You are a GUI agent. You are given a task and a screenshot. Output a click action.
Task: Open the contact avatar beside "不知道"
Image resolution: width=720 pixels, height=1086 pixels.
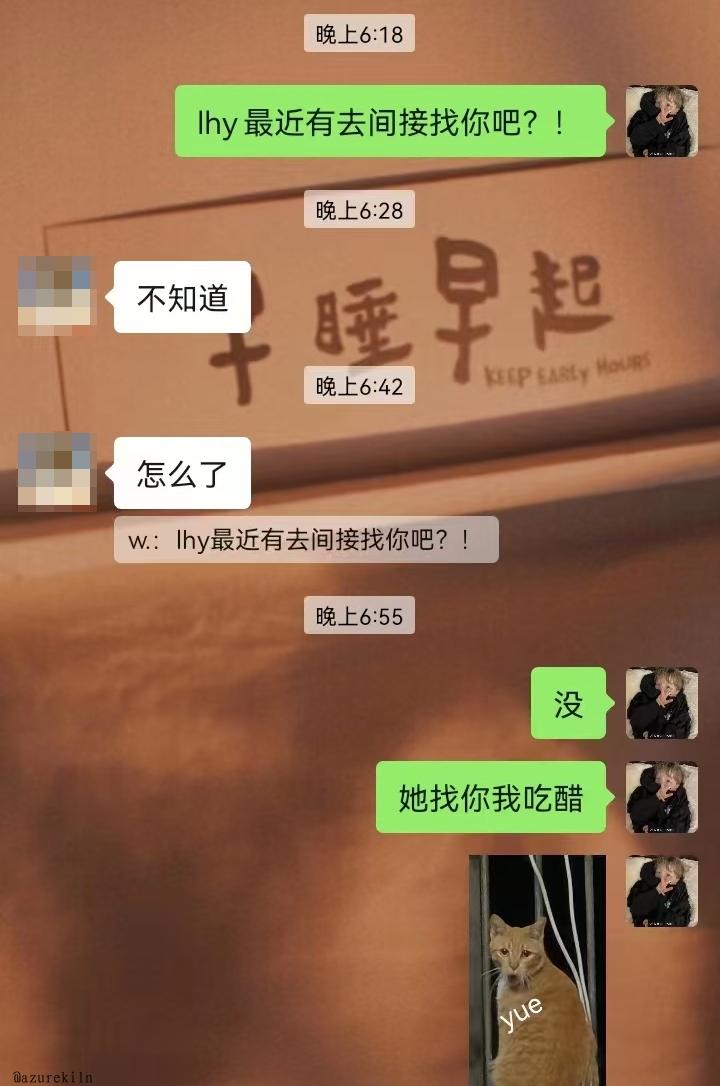[x=55, y=296]
